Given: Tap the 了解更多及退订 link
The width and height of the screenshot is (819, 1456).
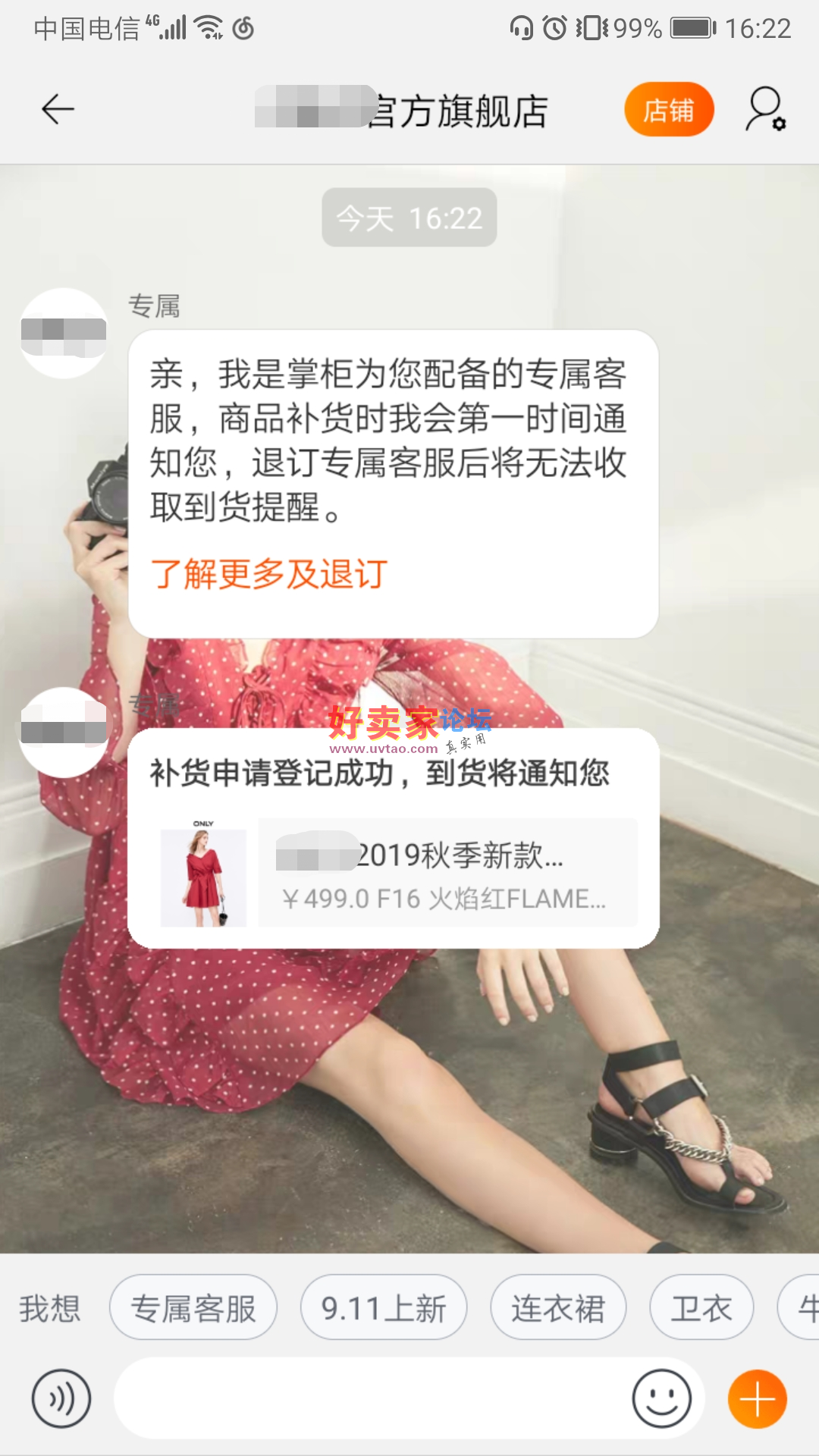Looking at the screenshot, I should pyautogui.click(x=269, y=574).
